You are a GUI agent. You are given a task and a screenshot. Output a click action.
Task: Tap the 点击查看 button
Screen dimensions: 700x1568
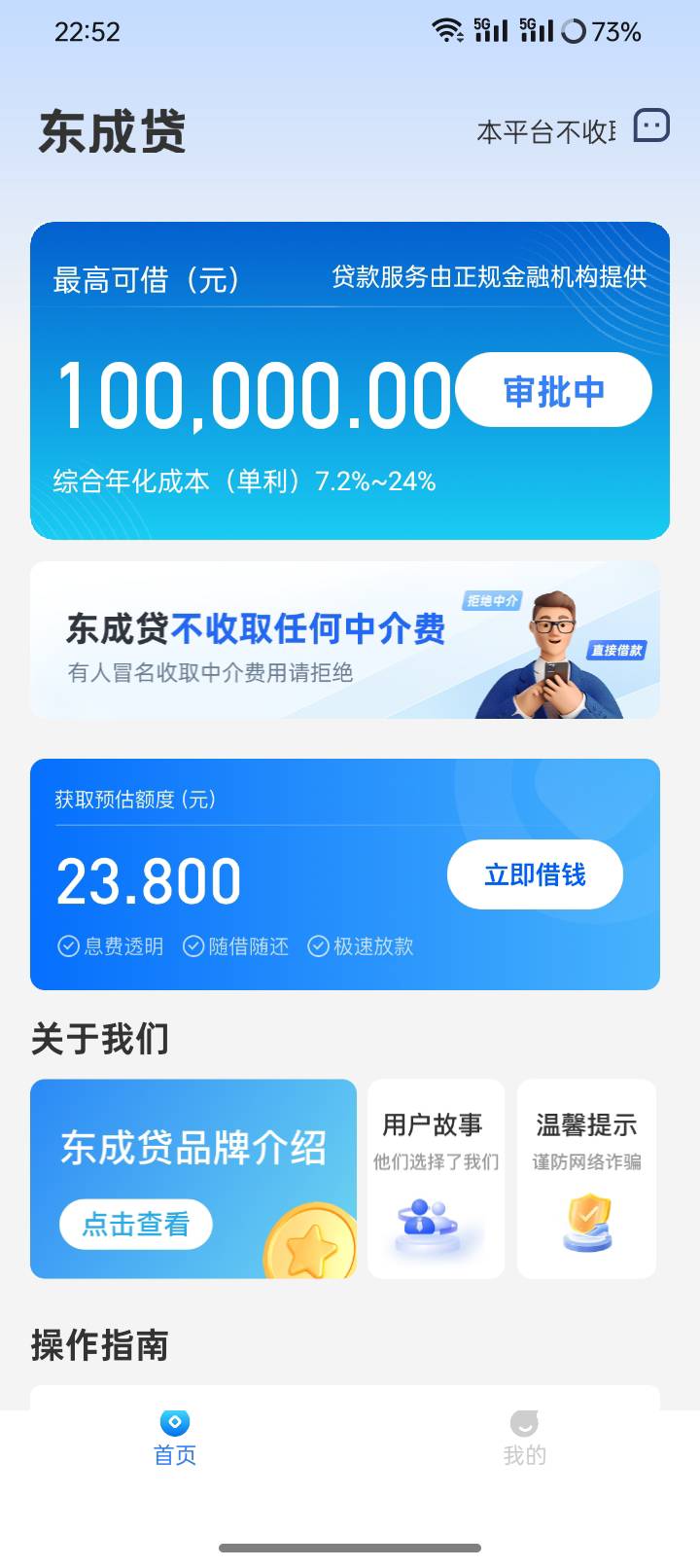pos(136,1224)
